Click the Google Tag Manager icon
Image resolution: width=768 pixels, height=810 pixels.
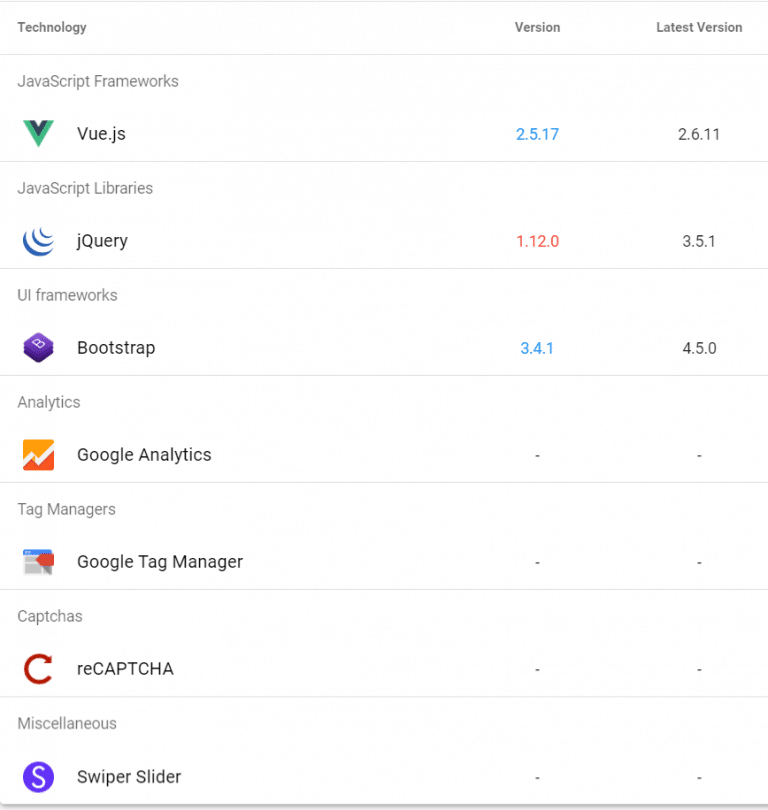pyautogui.click(x=37, y=561)
